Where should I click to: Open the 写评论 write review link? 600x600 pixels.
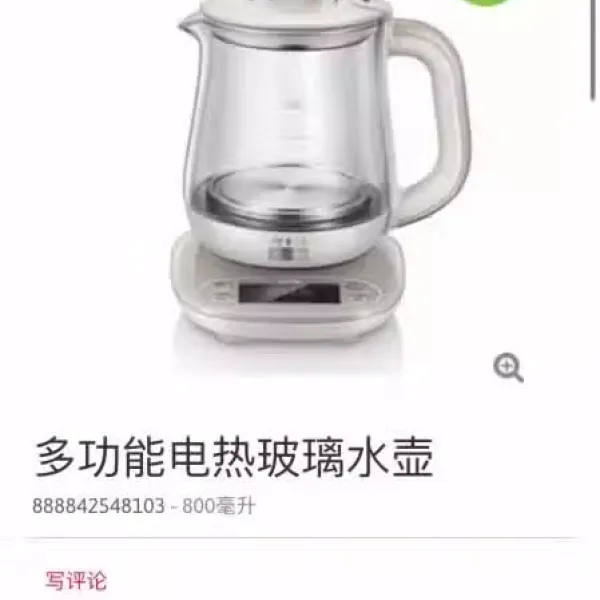pyautogui.click(x=75, y=580)
